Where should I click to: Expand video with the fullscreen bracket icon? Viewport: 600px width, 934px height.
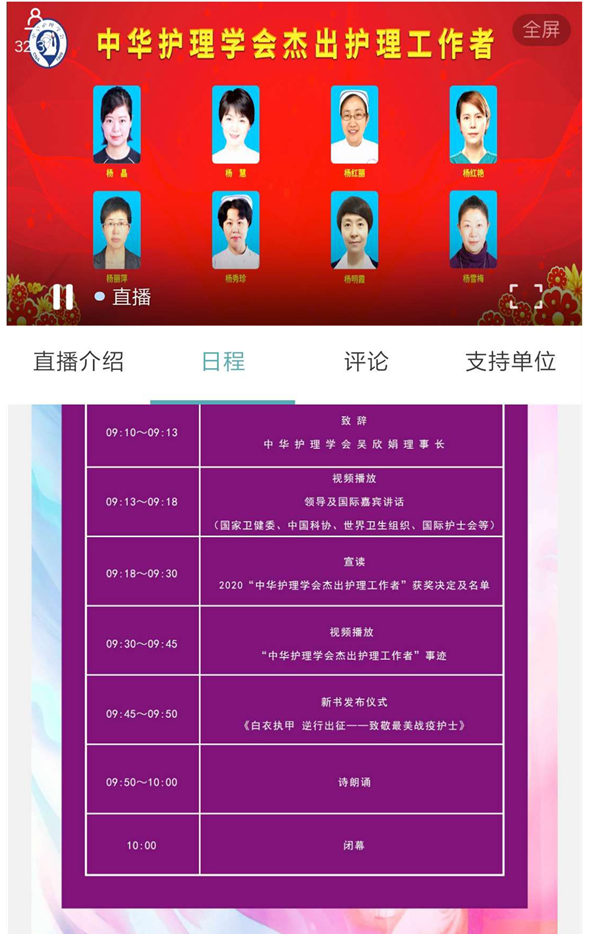click(526, 296)
